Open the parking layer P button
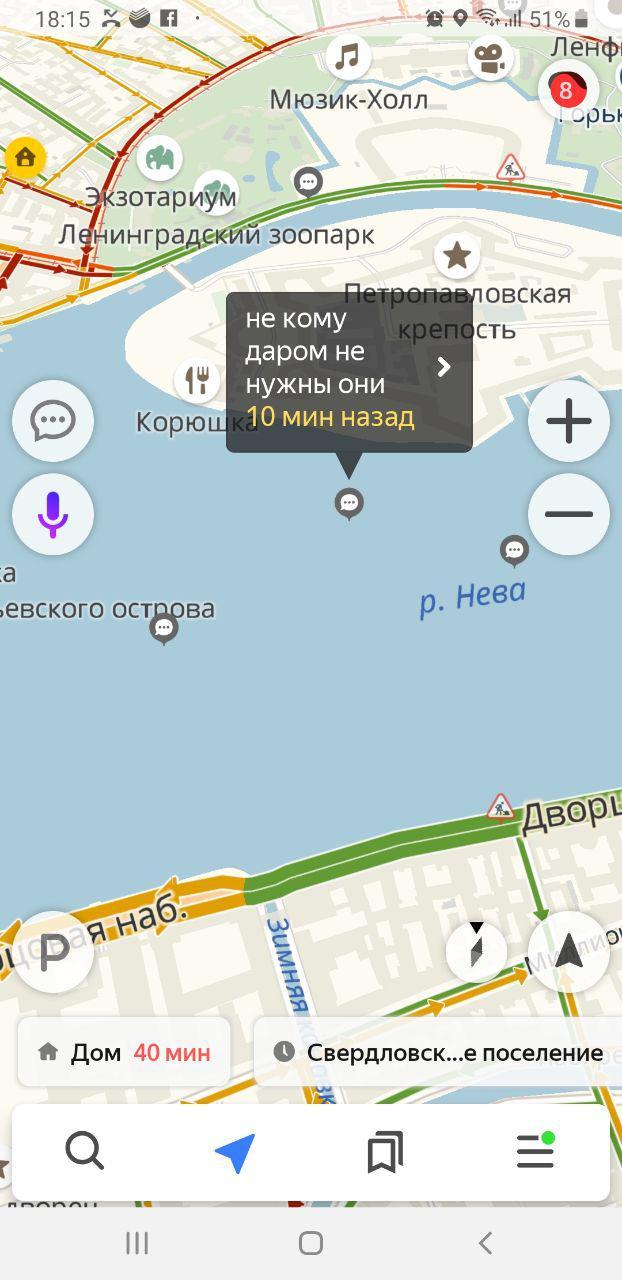This screenshot has width=622, height=1280. coord(53,952)
